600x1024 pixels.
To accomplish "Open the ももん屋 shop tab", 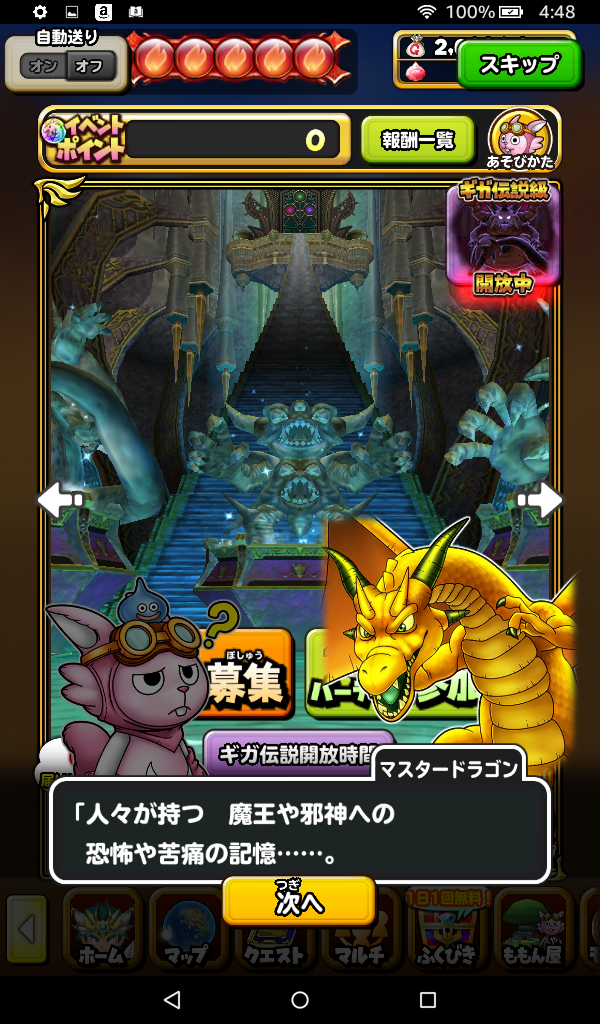I will point(533,930).
